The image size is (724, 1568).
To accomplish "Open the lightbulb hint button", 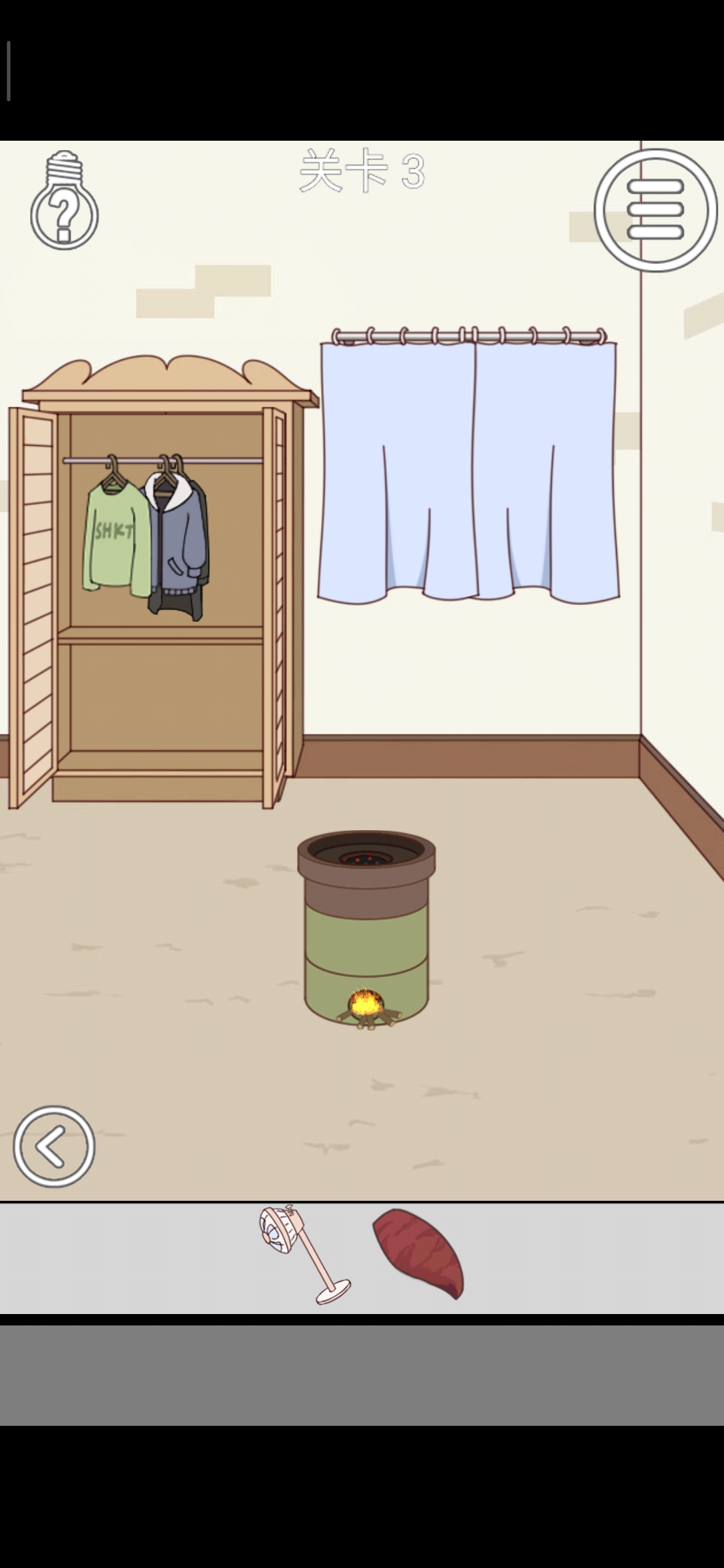I will 64,201.
